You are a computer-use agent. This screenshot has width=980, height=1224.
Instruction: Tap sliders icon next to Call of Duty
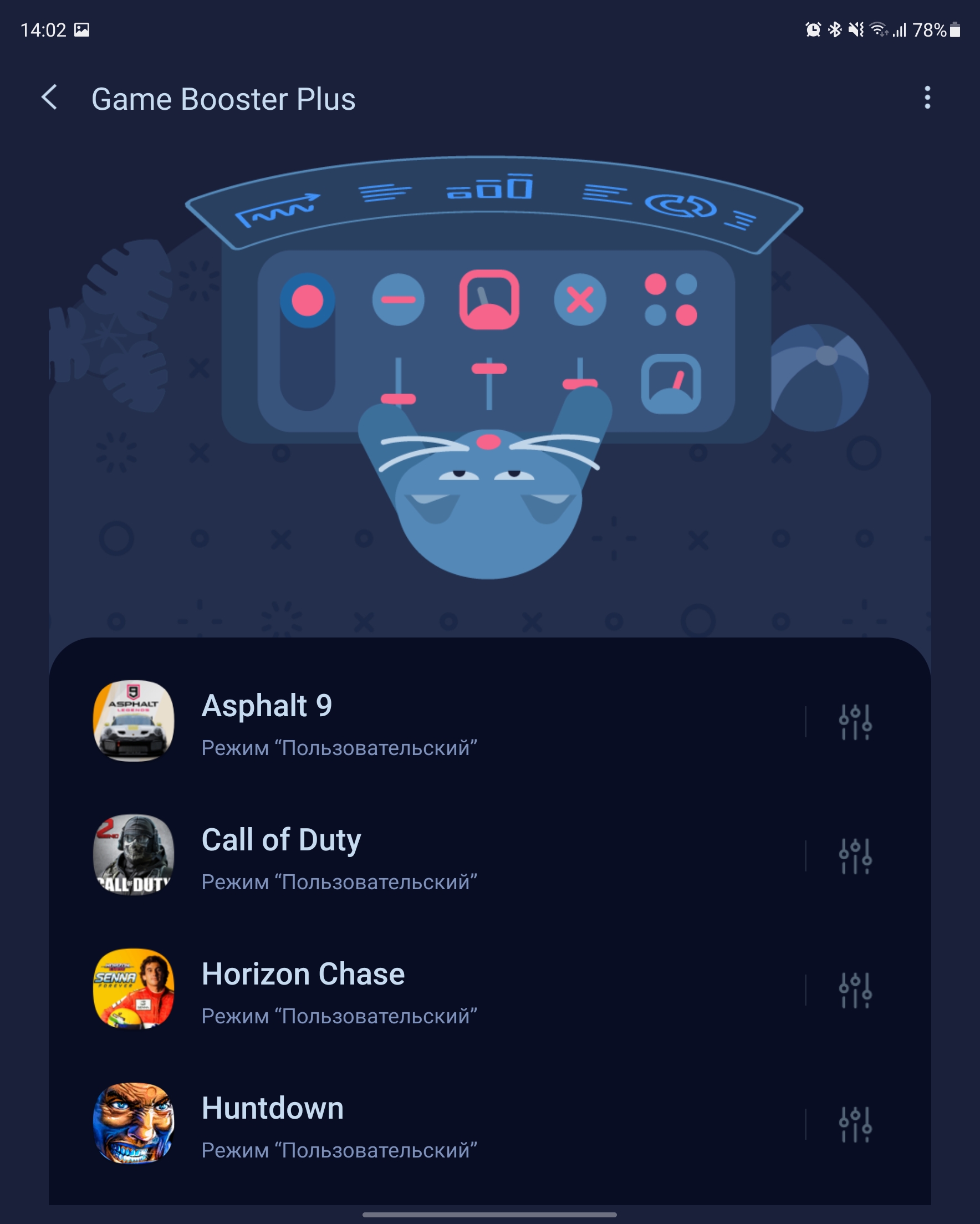tap(855, 856)
